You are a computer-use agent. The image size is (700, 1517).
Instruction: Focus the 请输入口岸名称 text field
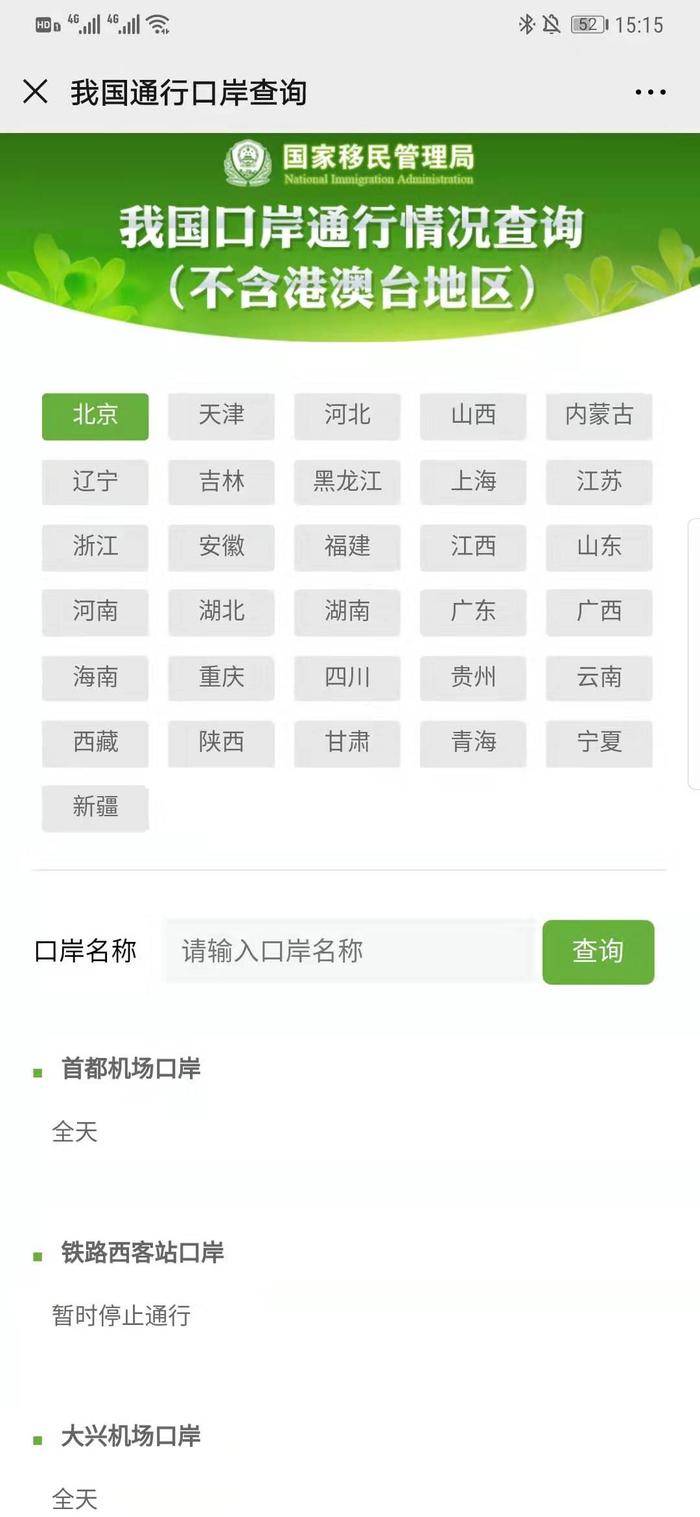tap(350, 951)
